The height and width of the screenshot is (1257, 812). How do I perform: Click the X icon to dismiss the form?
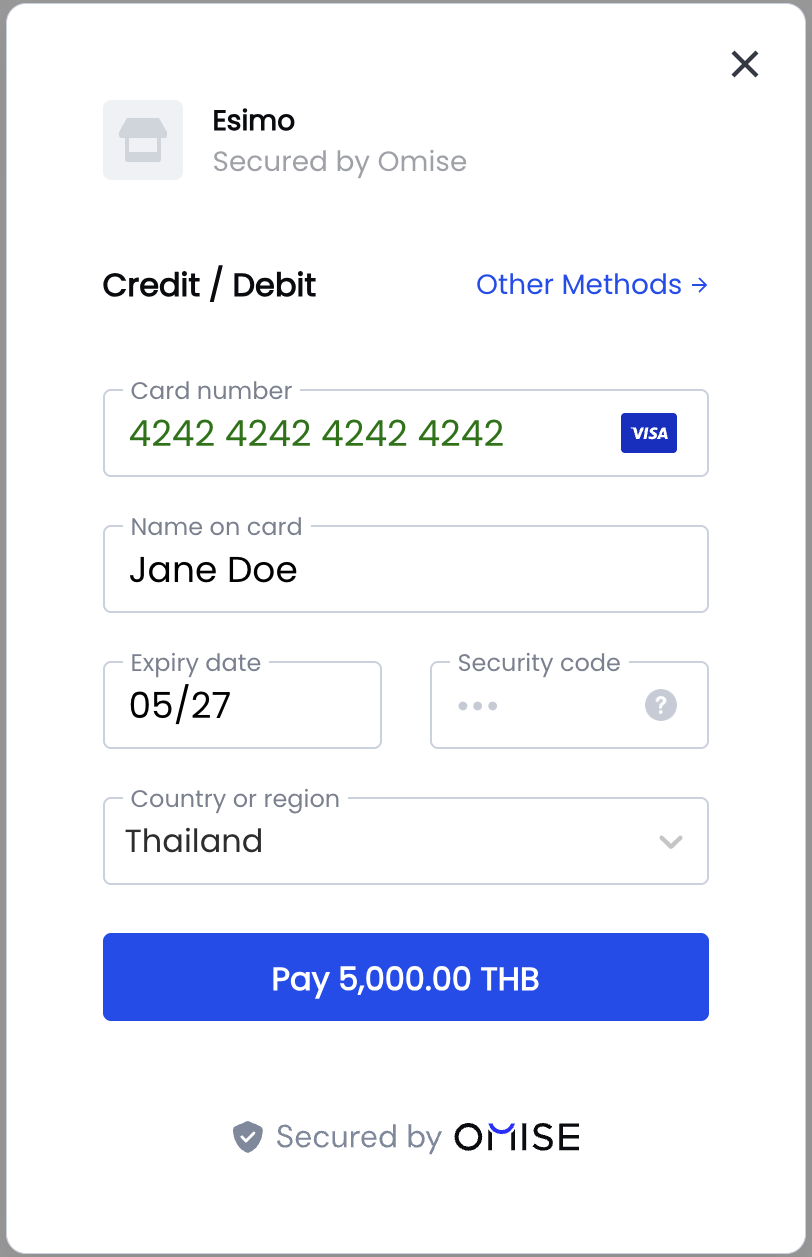tap(744, 63)
